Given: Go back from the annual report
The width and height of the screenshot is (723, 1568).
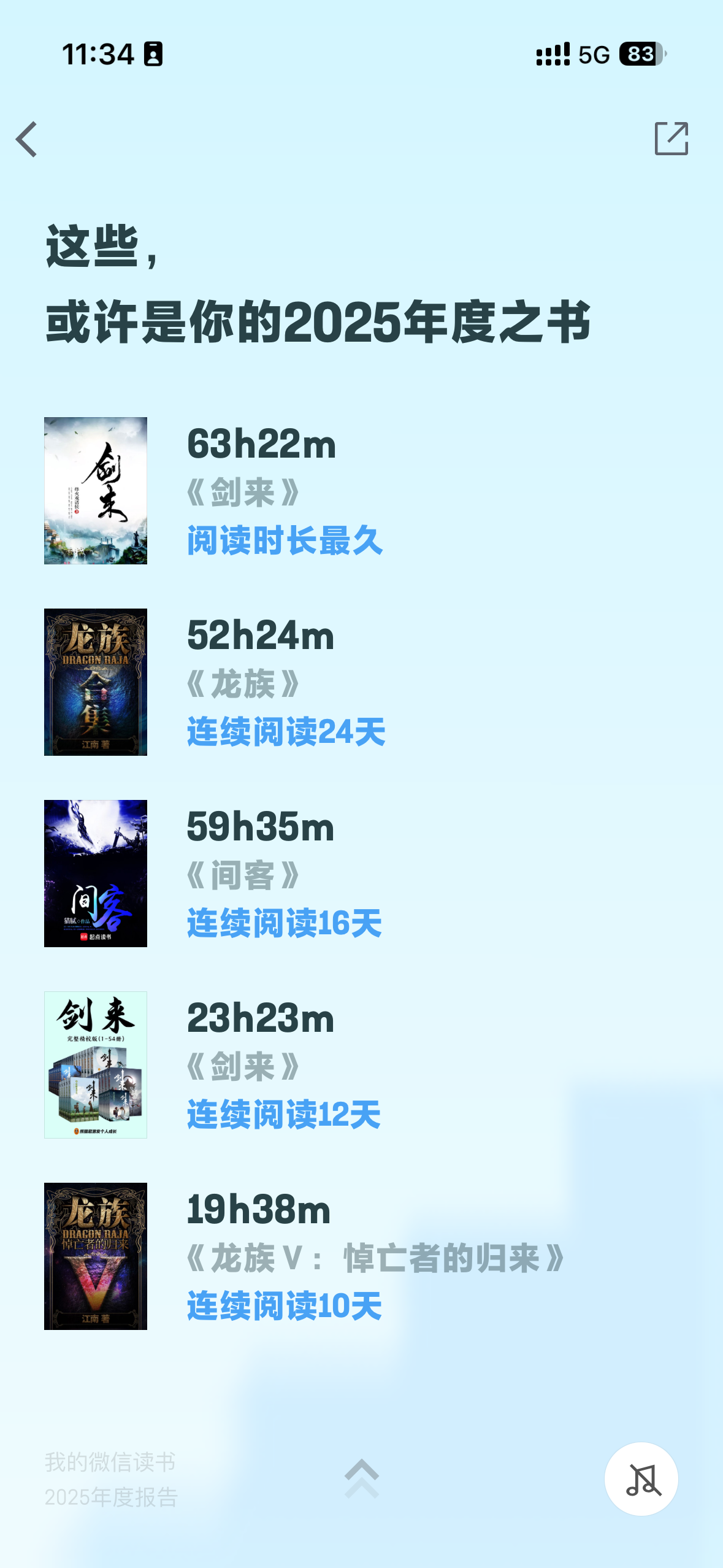Looking at the screenshot, I should coord(27,139).
